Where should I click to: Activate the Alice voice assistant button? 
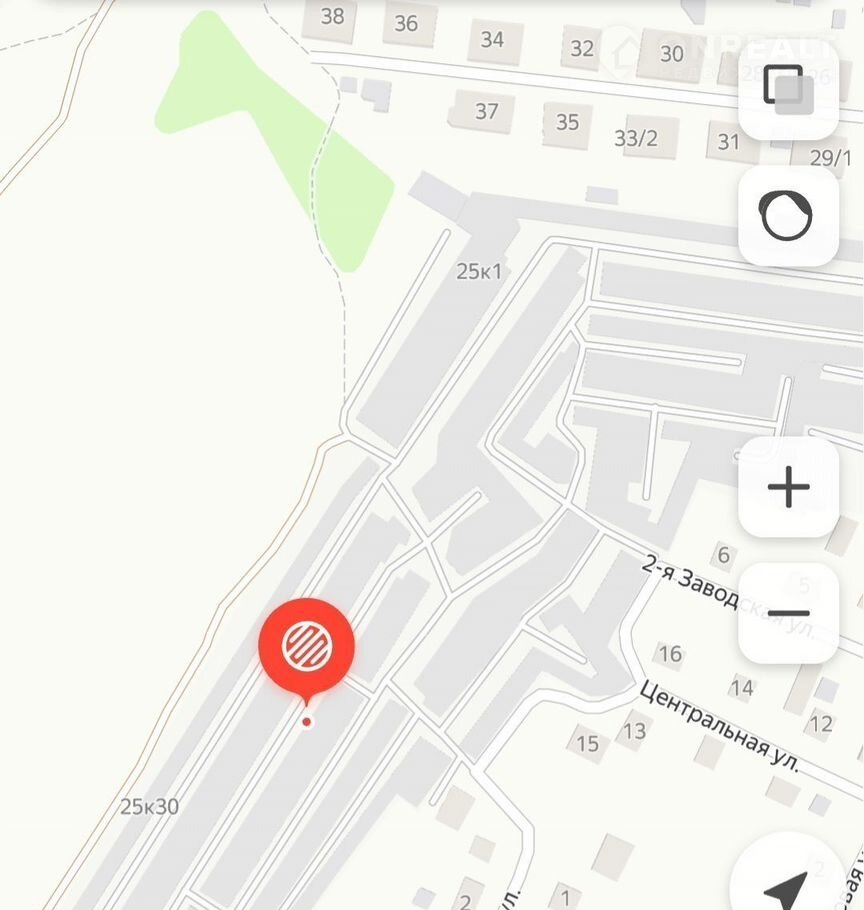(787, 216)
